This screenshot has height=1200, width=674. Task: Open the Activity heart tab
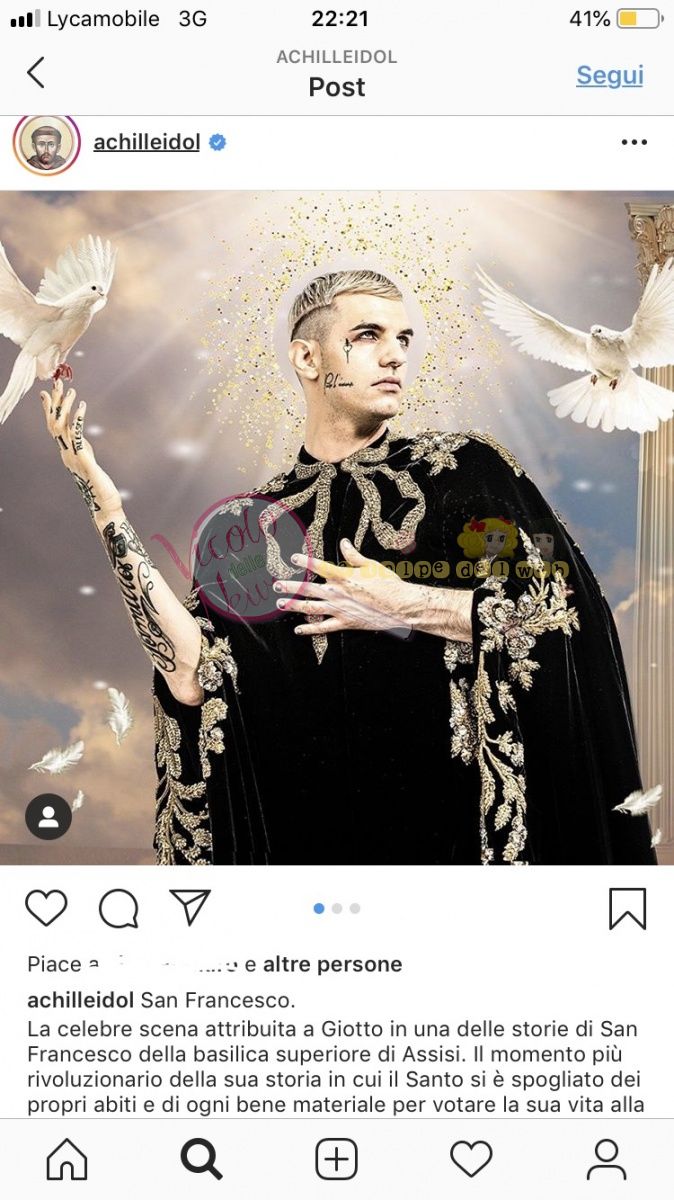pos(471,1160)
